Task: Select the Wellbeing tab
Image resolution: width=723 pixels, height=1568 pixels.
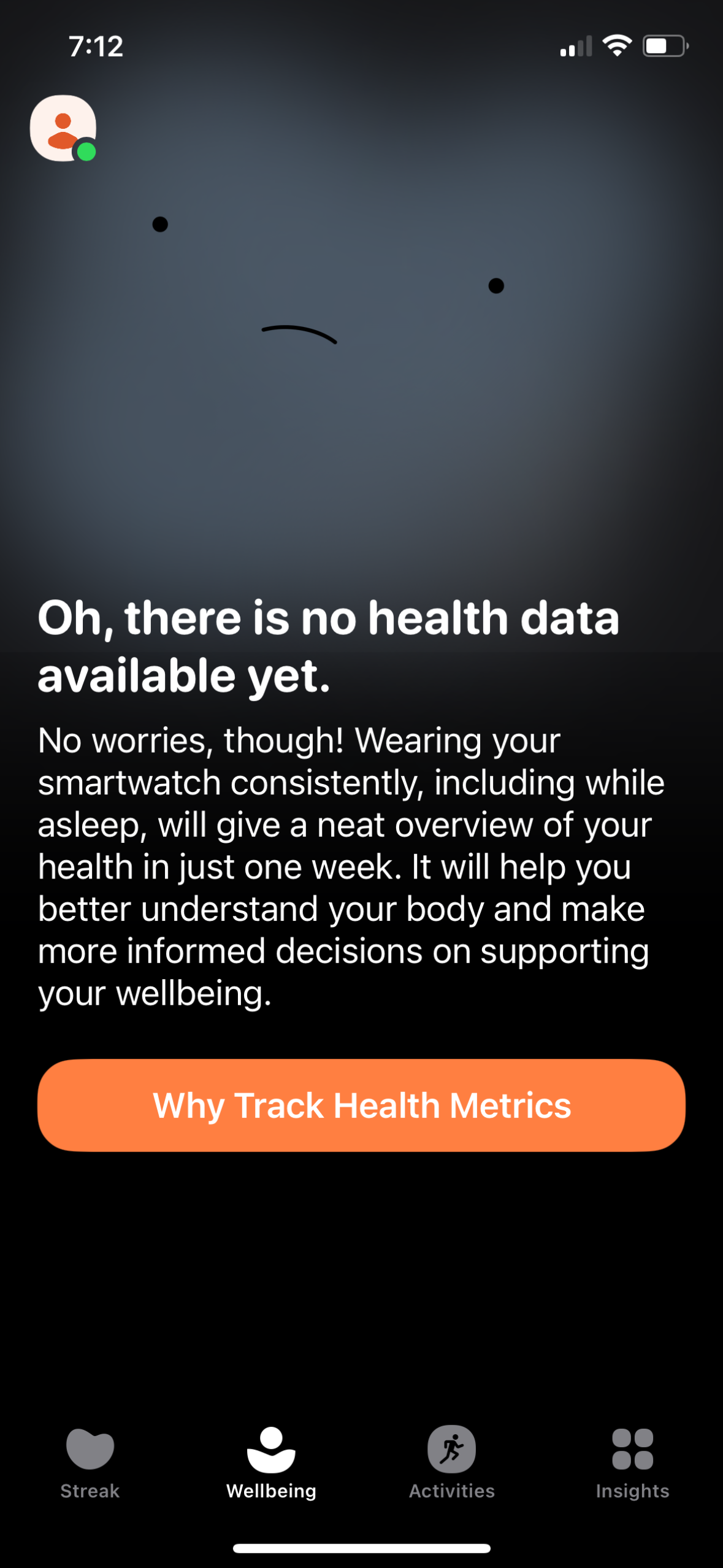Action: 271,1462
